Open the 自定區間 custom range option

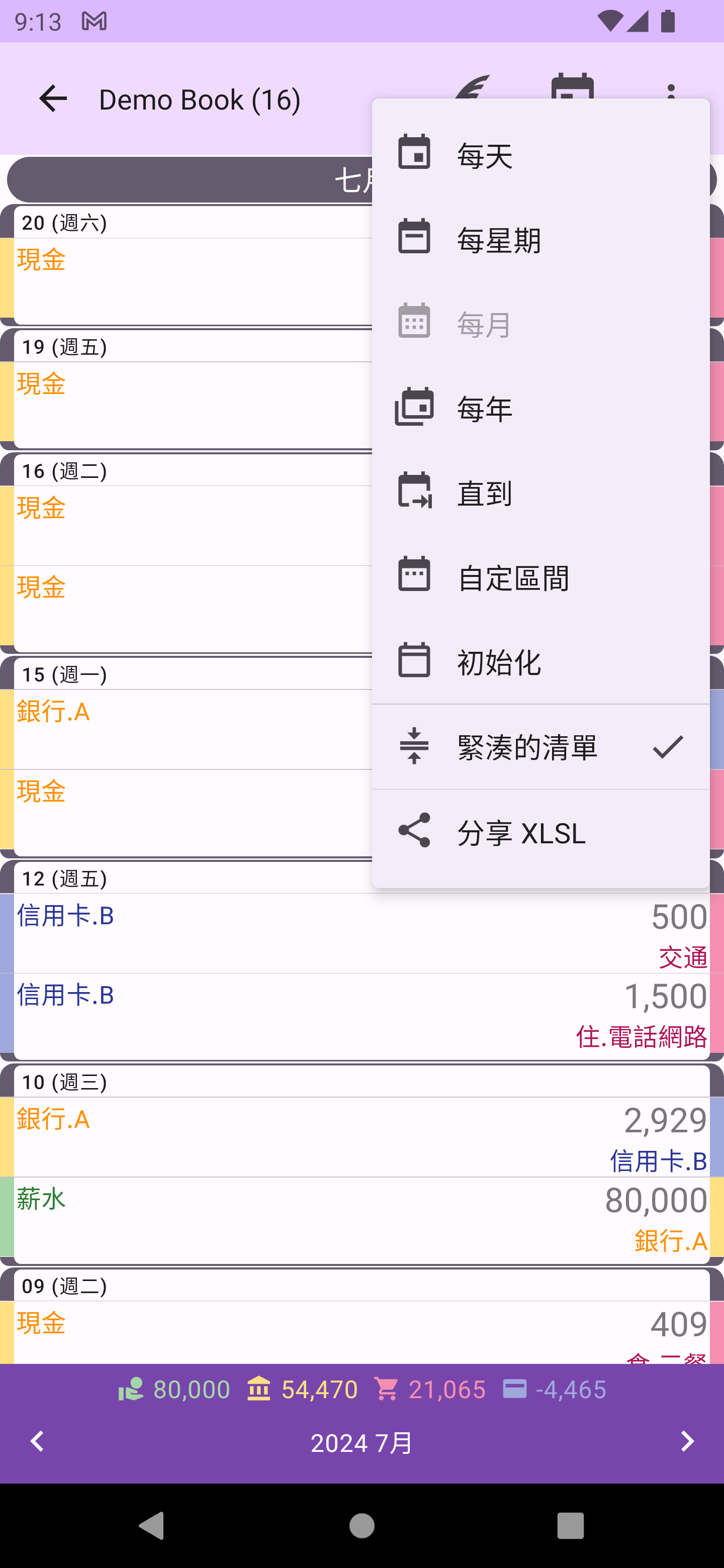[x=540, y=577]
